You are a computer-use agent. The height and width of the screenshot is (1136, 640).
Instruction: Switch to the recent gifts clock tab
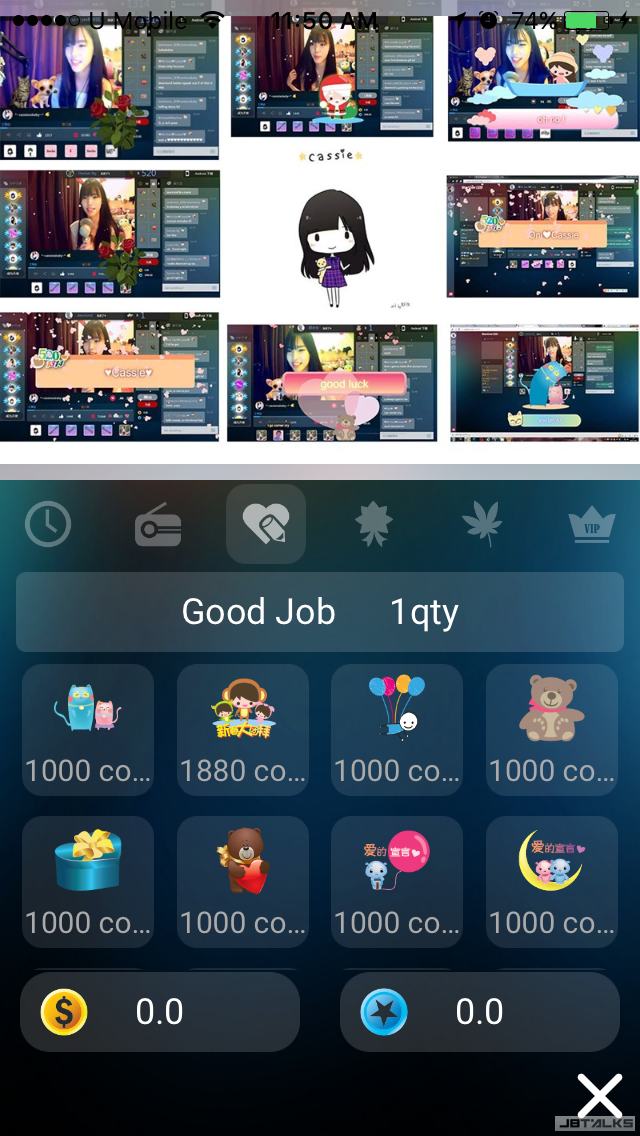click(48, 524)
